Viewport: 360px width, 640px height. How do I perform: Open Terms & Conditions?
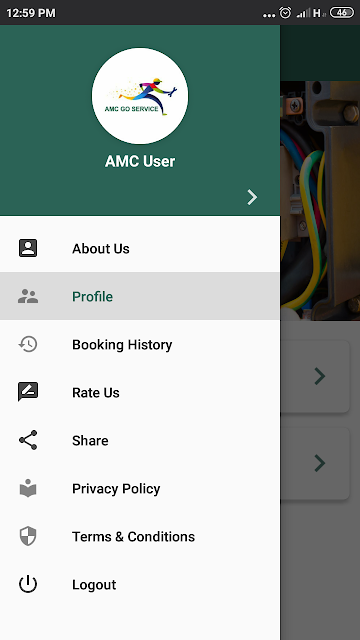140,536
